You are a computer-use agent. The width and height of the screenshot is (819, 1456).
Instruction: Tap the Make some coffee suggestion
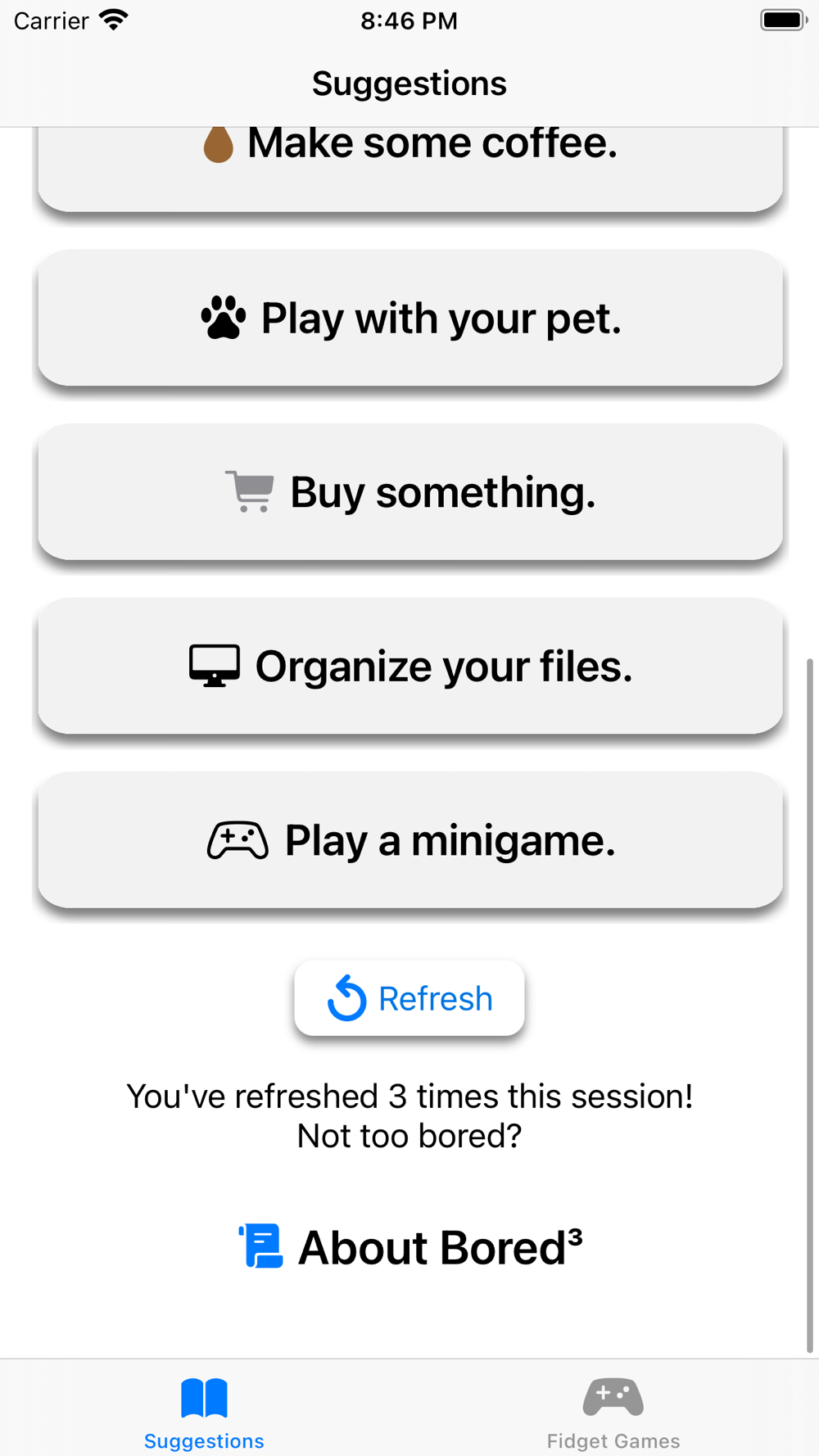coord(409,168)
